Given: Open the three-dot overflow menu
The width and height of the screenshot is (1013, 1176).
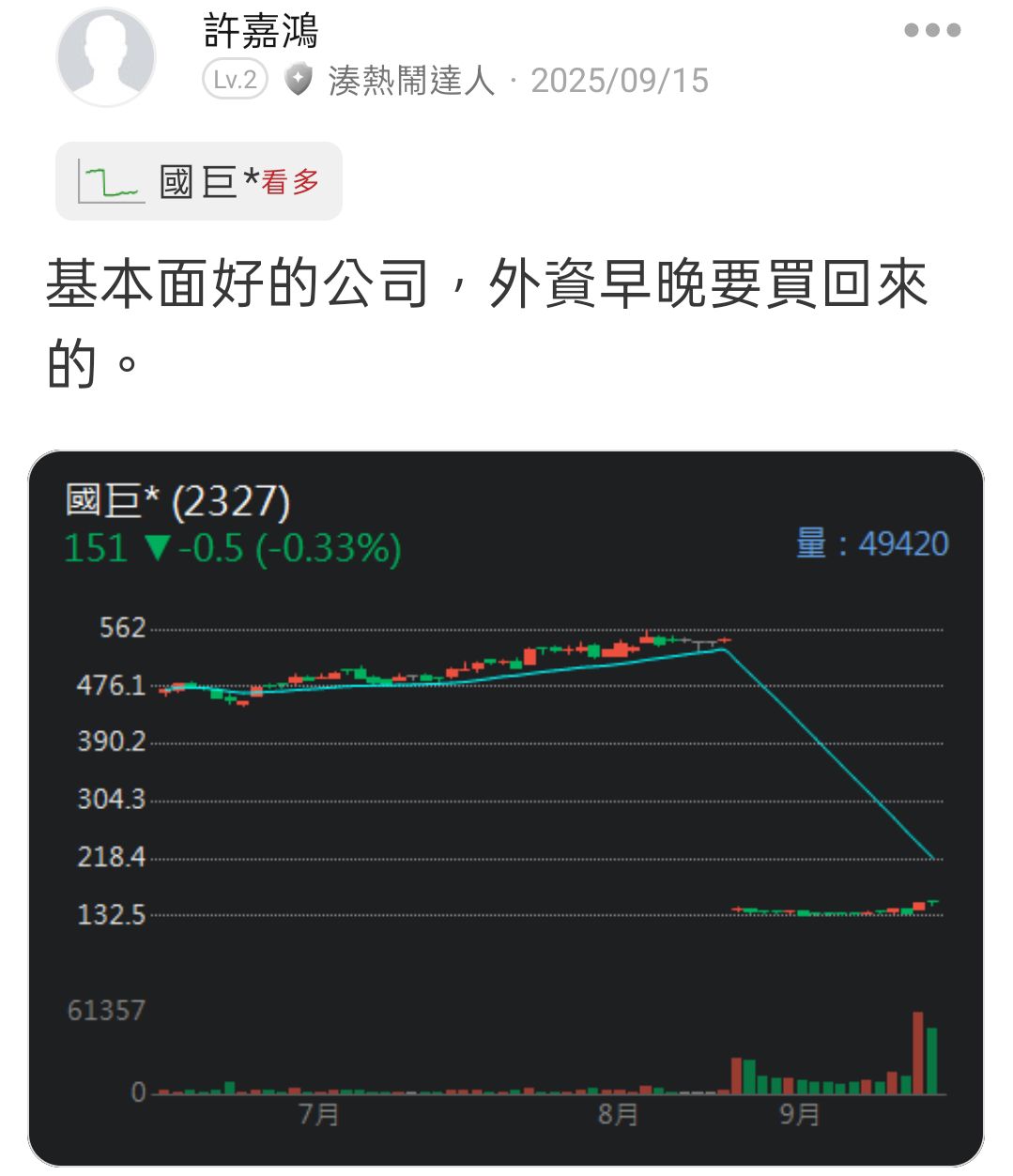Looking at the screenshot, I should (x=932, y=30).
